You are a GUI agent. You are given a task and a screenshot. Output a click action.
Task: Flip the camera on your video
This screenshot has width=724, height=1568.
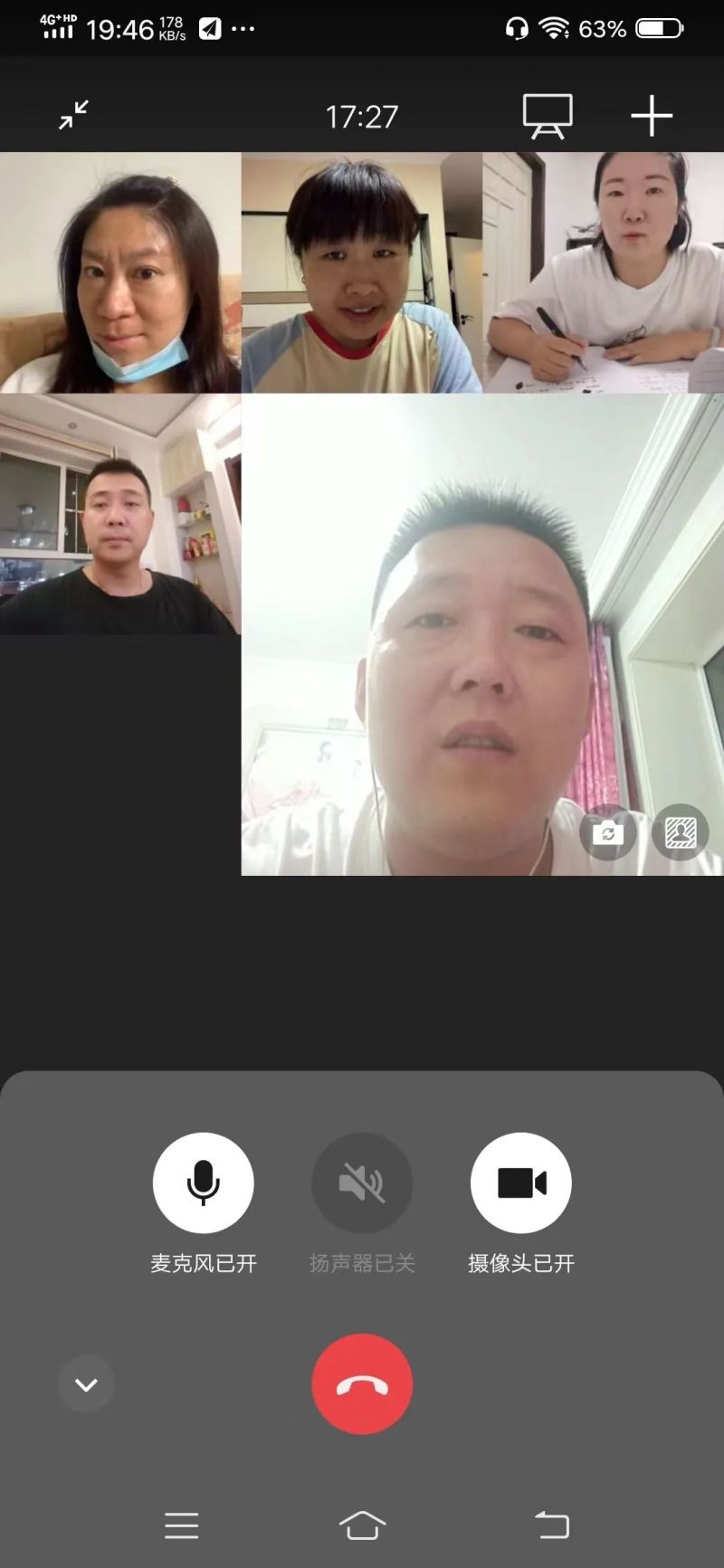click(607, 832)
